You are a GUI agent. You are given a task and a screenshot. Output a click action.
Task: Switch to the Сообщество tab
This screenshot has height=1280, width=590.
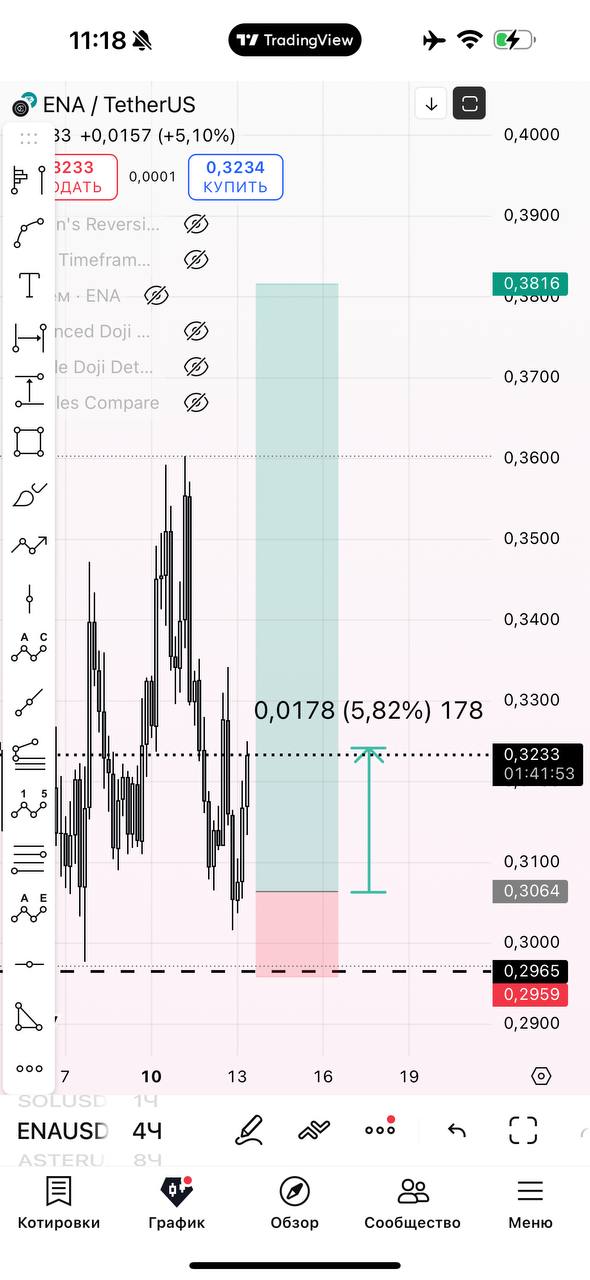point(413,1203)
